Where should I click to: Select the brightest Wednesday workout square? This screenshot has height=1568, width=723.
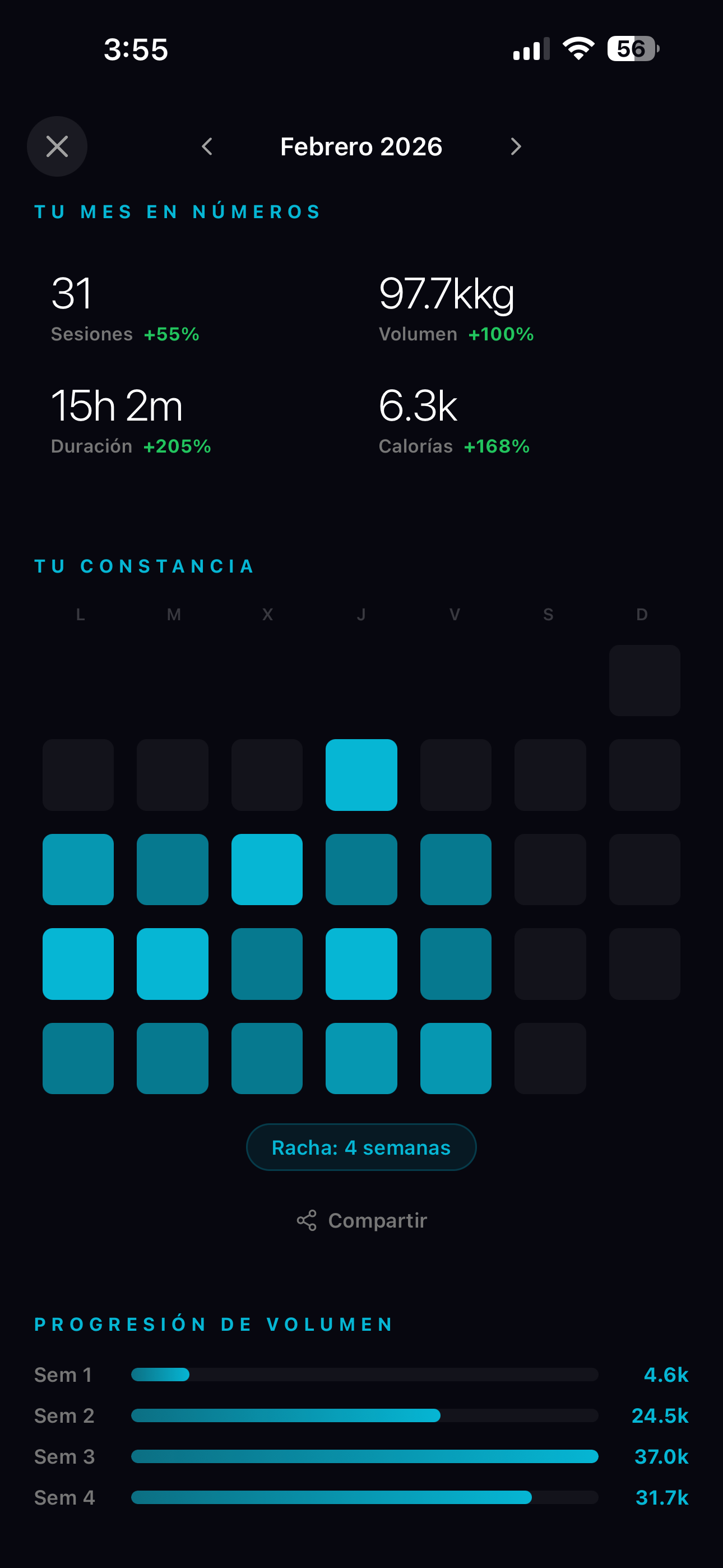pos(267,869)
